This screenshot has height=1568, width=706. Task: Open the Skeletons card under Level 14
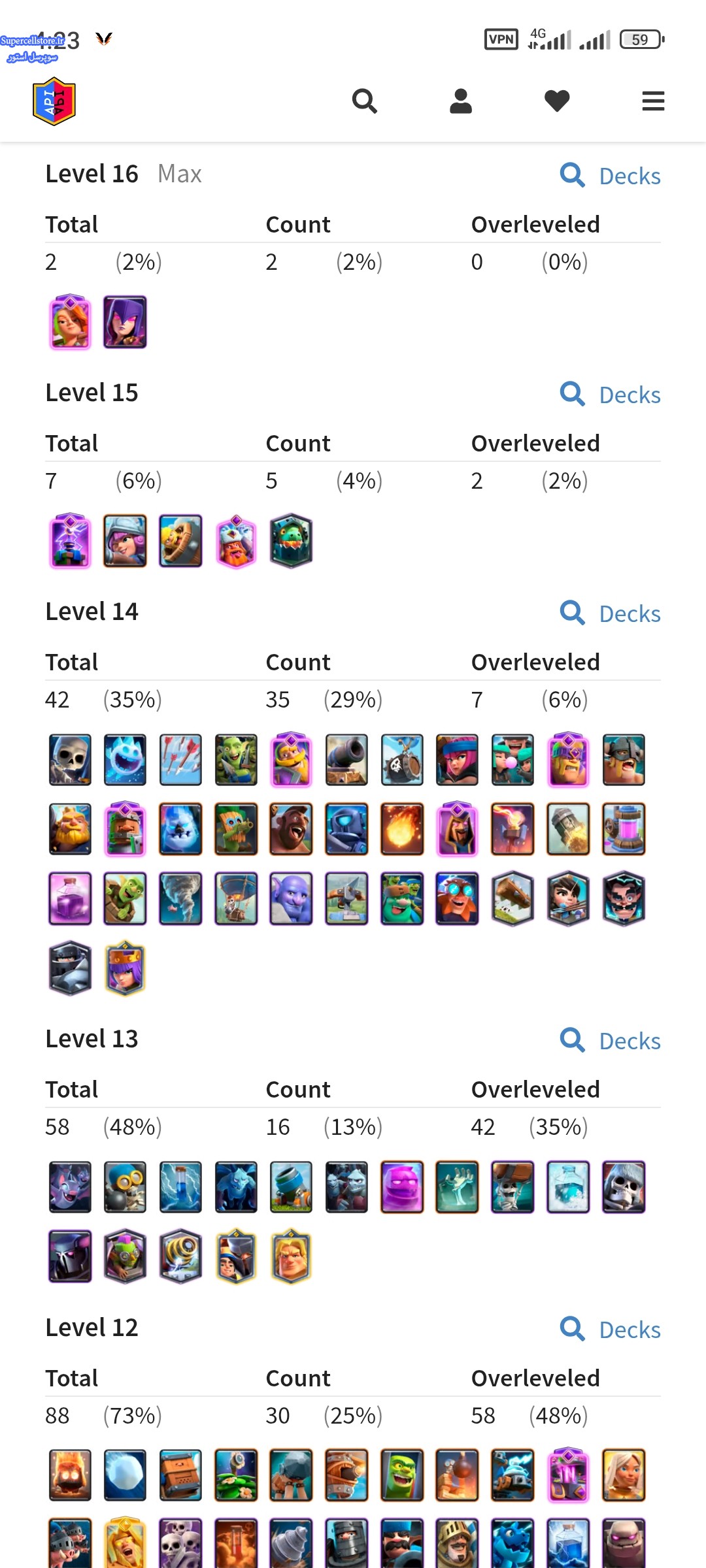pos(70,760)
